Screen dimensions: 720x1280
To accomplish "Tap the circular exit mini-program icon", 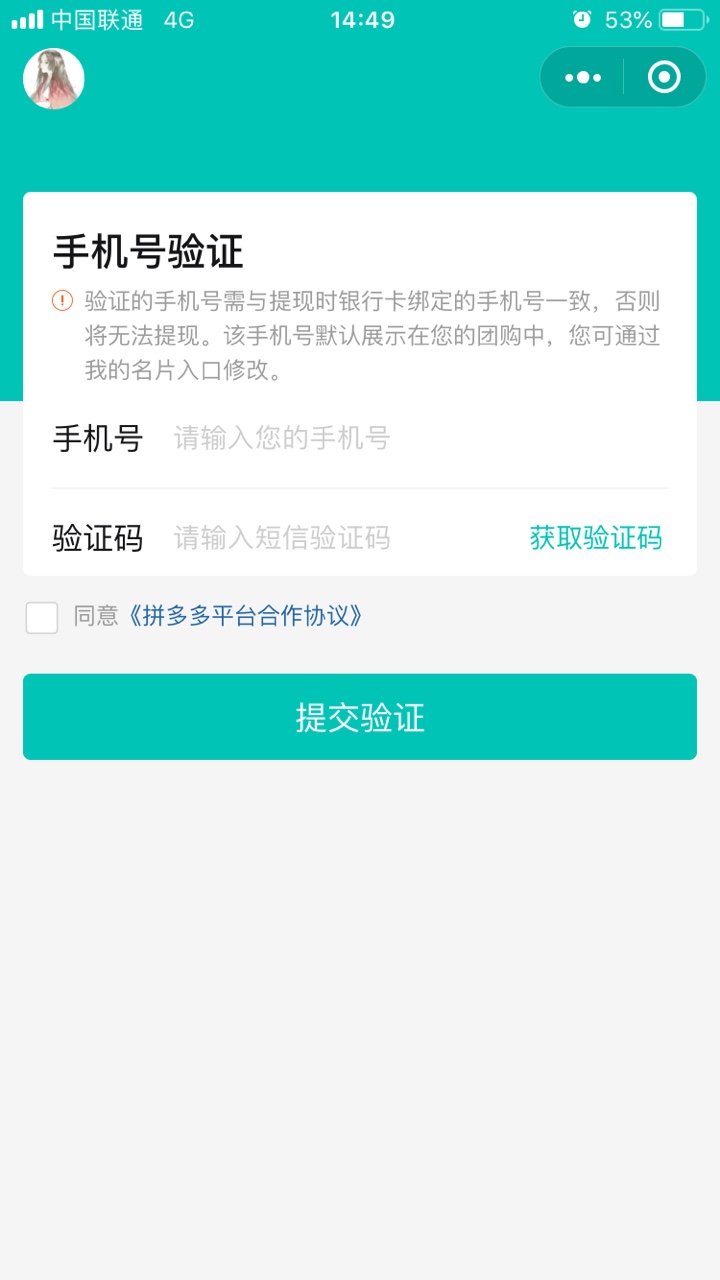I will (x=663, y=76).
